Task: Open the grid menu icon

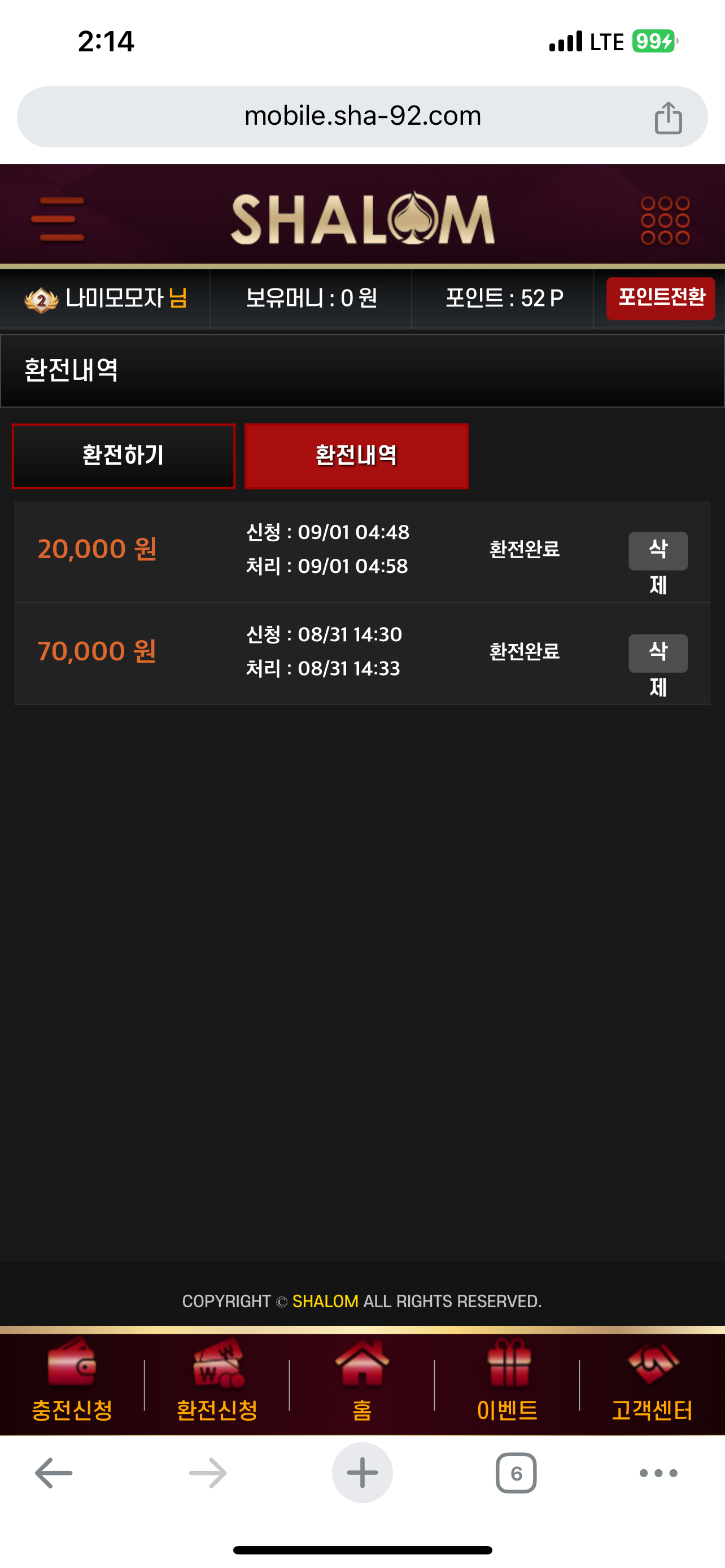Action: click(665, 220)
